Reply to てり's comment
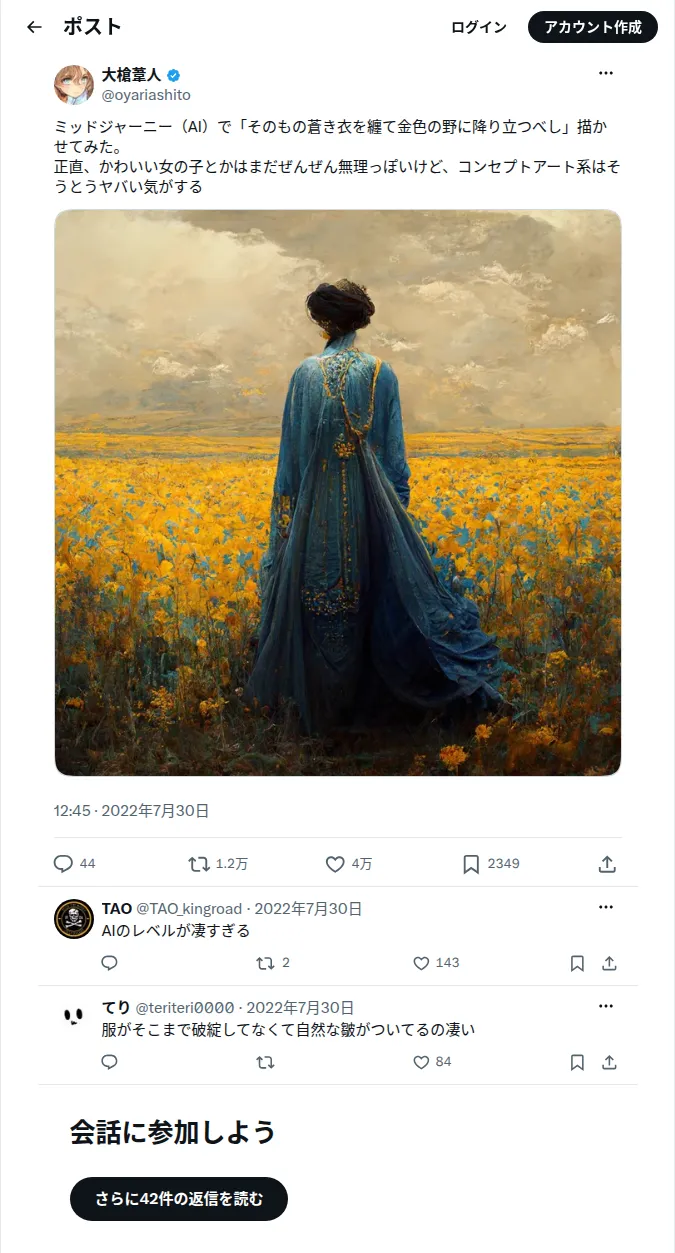675x1253 pixels. pyautogui.click(x=110, y=1062)
